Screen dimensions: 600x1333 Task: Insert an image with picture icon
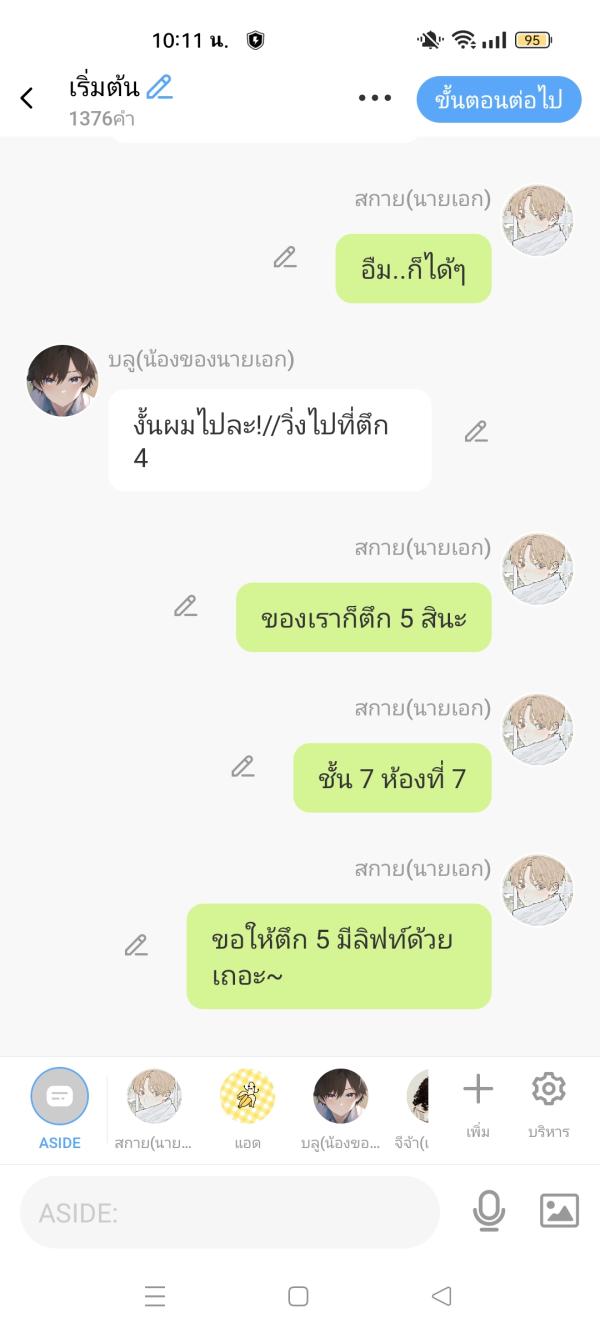(559, 1211)
